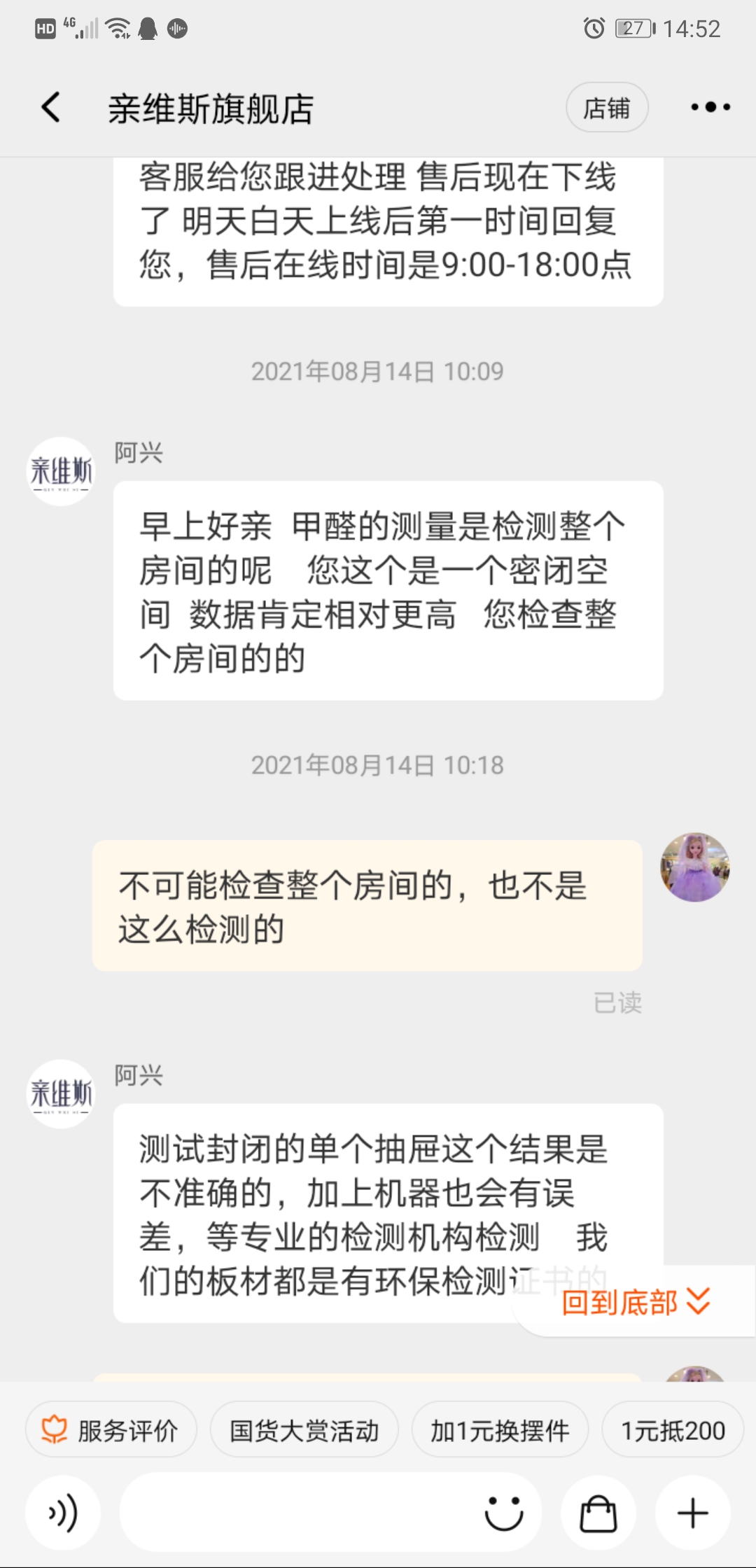Tap the 已读 read receipt label

(x=619, y=1002)
